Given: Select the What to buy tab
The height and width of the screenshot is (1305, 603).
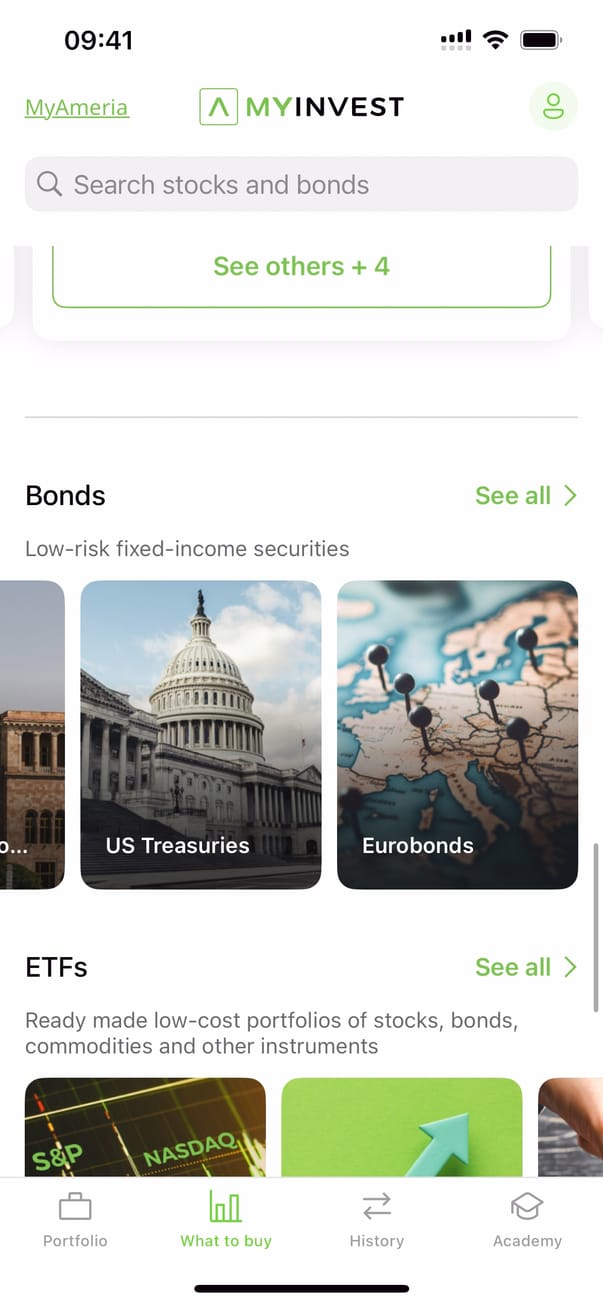Looking at the screenshot, I should [226, 1220].
